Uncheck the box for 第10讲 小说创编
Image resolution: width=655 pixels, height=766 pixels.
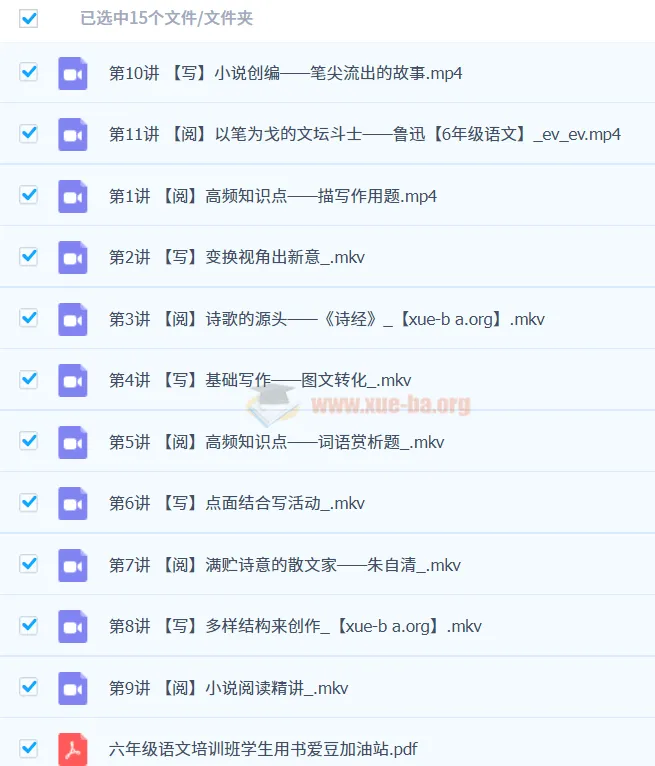pyautogui.click(x=29, y=72)
